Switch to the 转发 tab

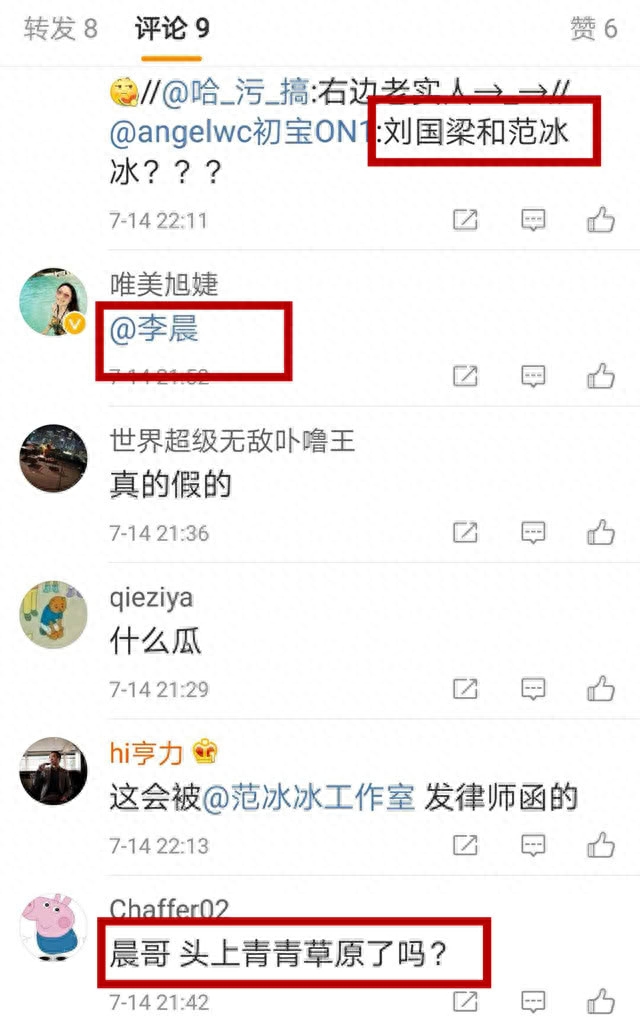click(60, 29)
